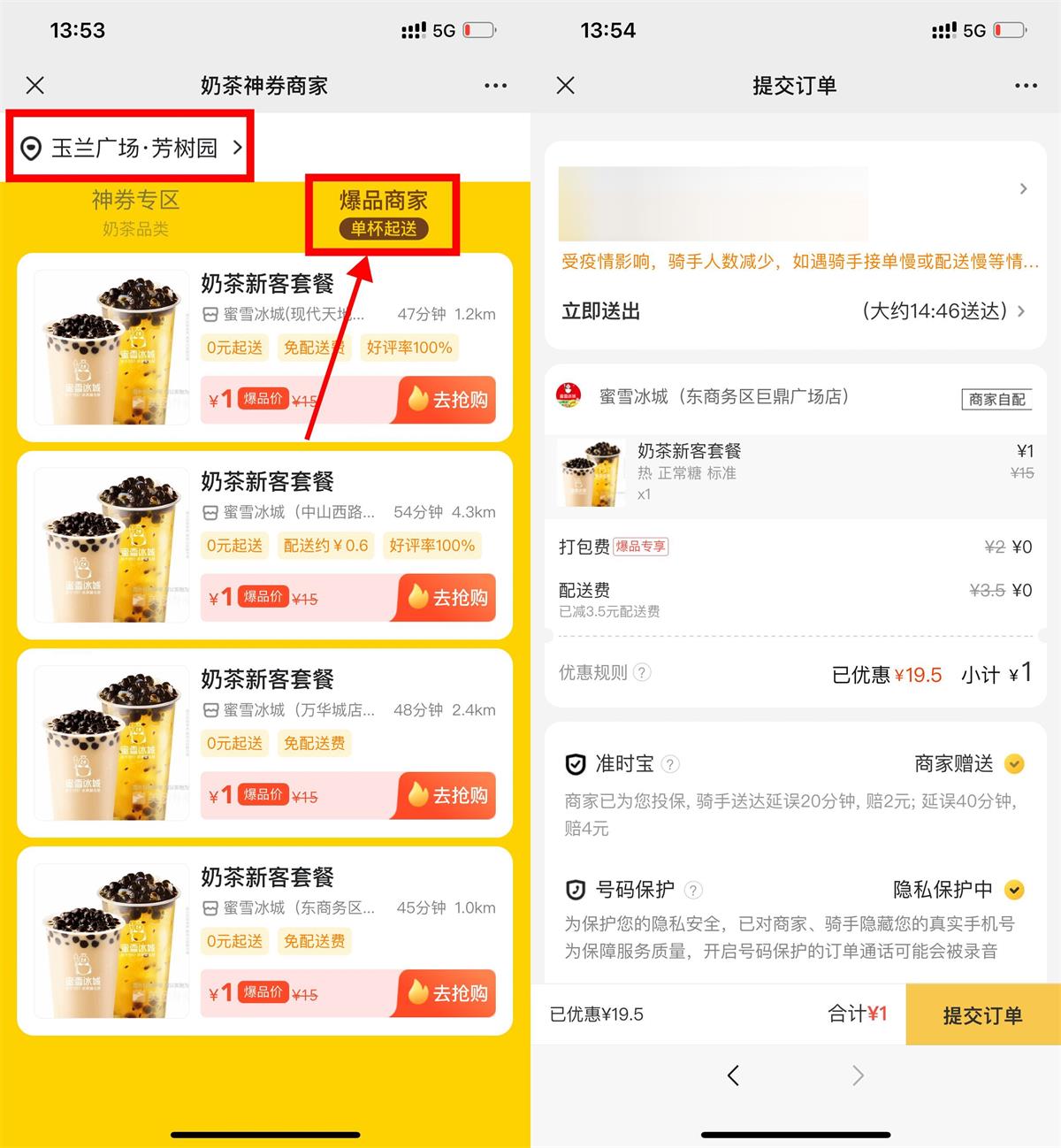Screen dimensions: 1061x1148
Task: Tap the question mark next to 号码保护
Action: [694, 891]
